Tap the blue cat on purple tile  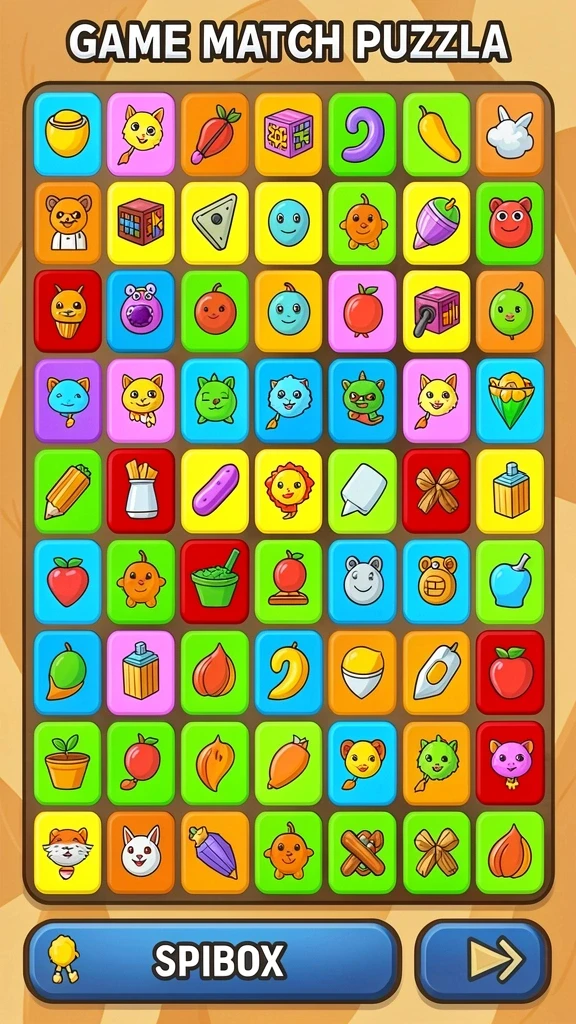67,401
